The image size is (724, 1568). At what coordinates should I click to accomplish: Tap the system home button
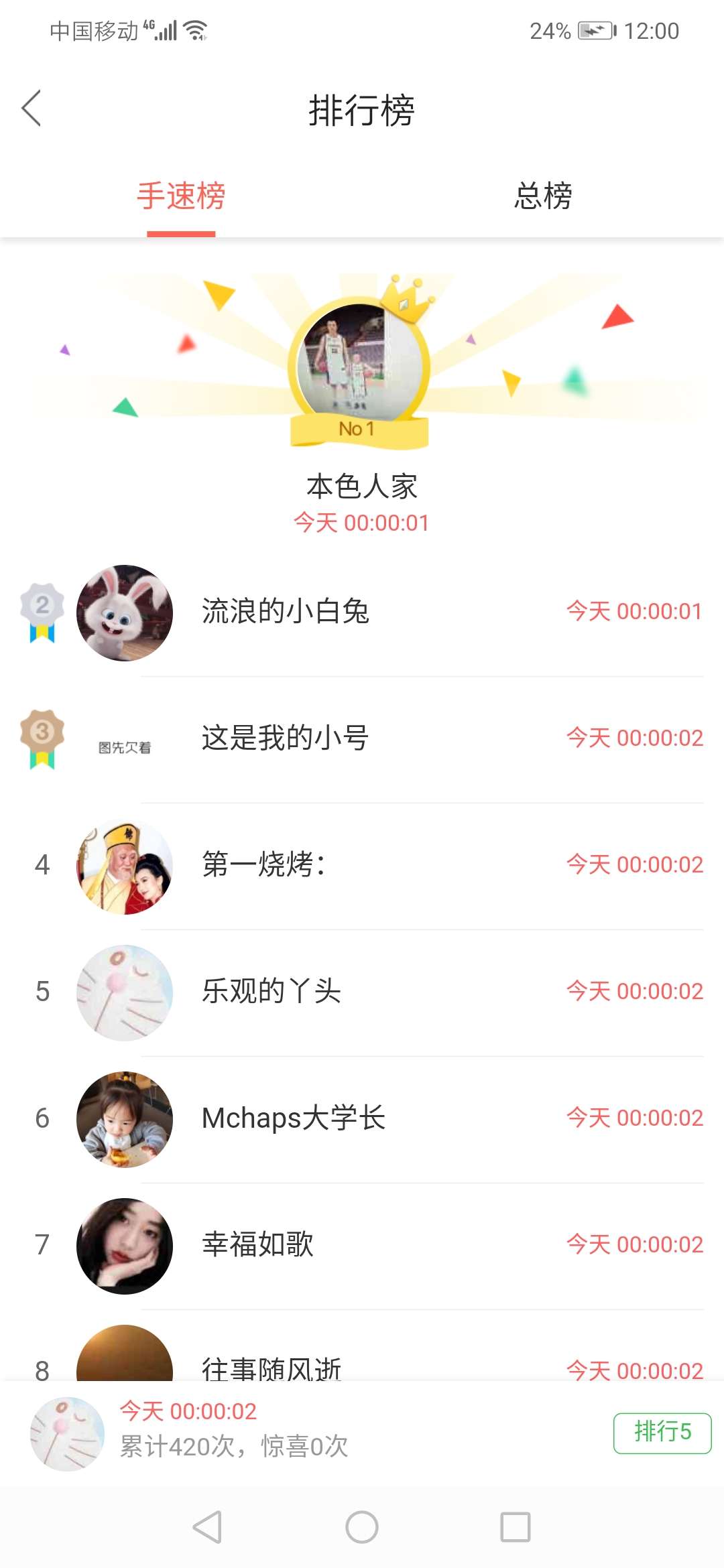(x=362, y=1528)
